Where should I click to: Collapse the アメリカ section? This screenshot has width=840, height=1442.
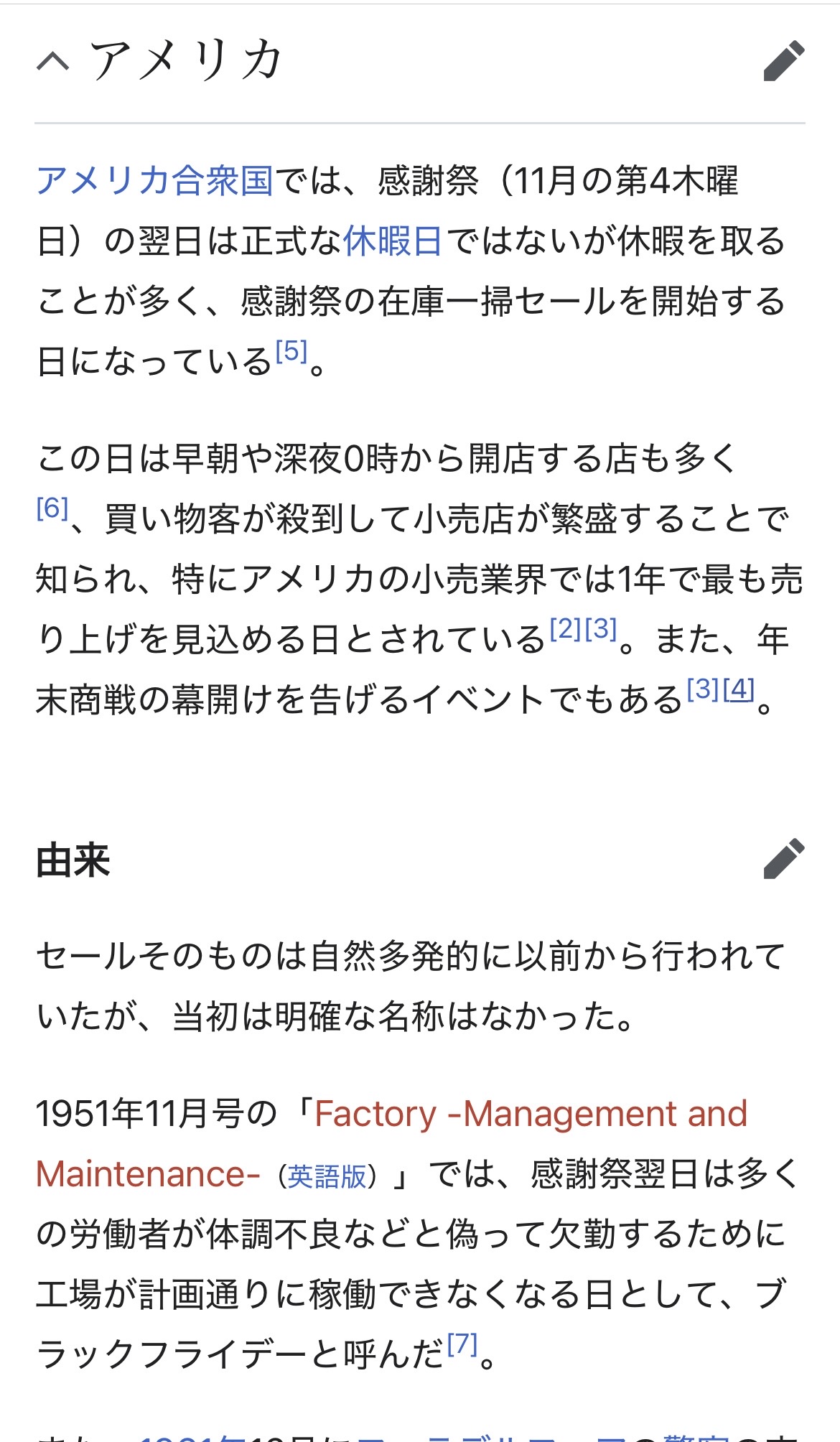54,62
